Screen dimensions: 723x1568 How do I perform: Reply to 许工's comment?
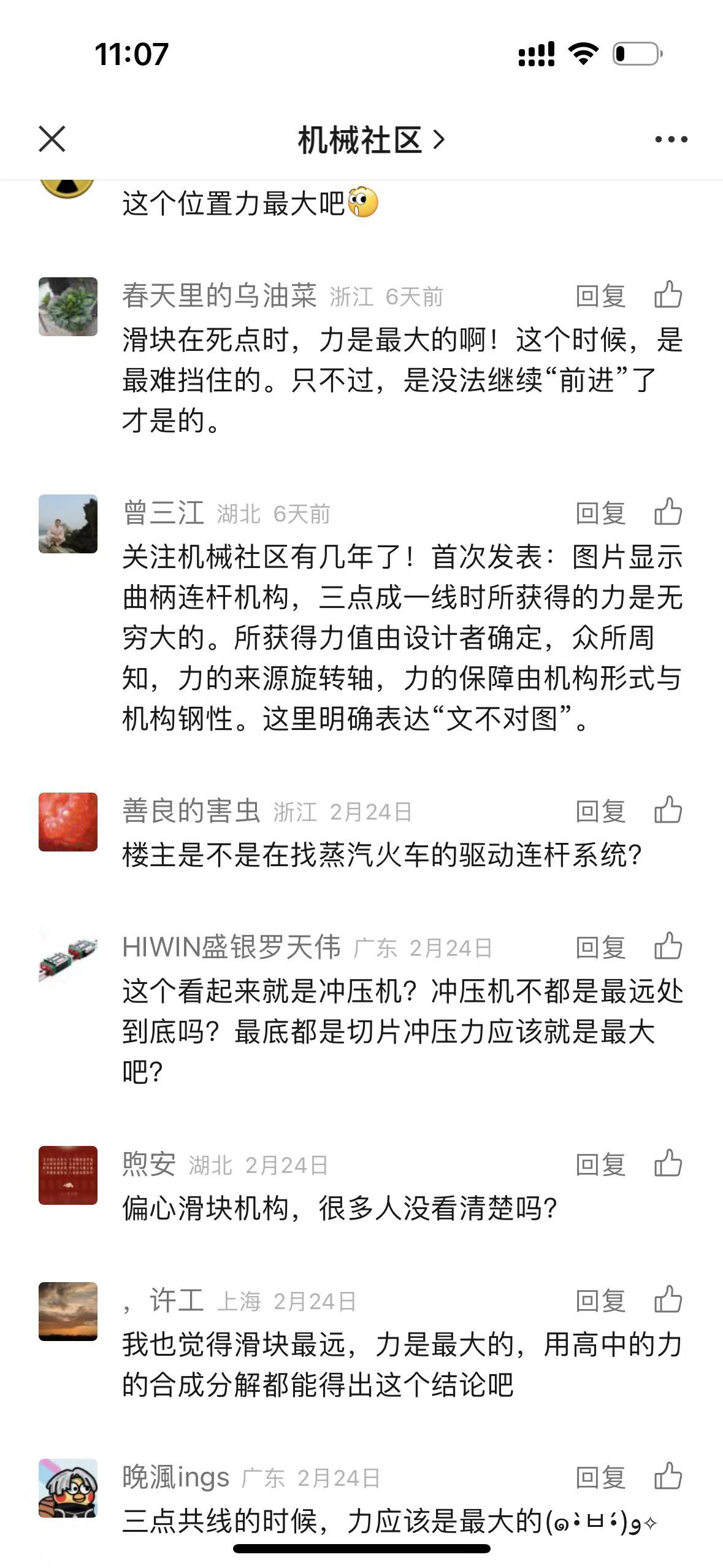pos(600,1301)
